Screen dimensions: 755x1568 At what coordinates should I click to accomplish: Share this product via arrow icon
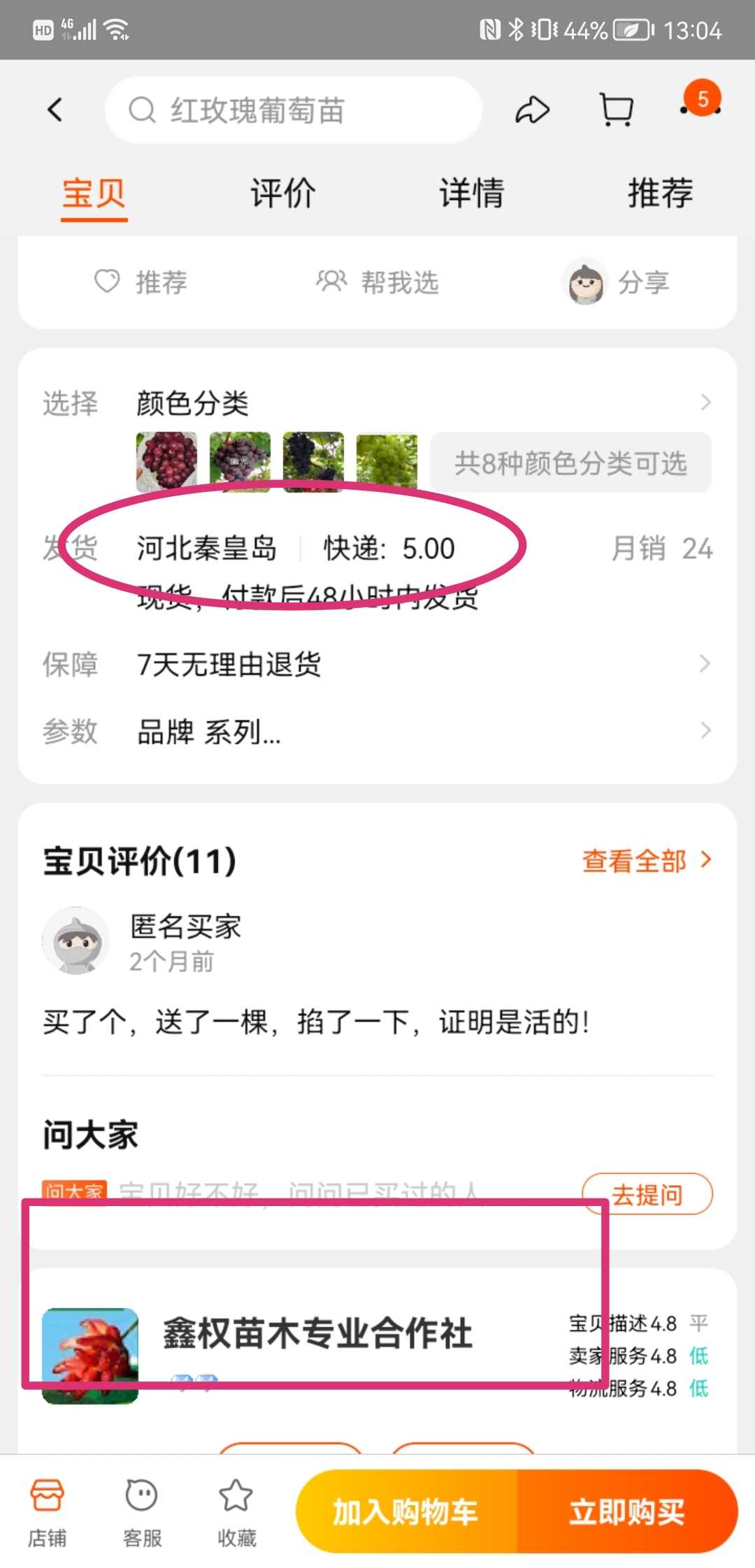(x=532, y=110)
